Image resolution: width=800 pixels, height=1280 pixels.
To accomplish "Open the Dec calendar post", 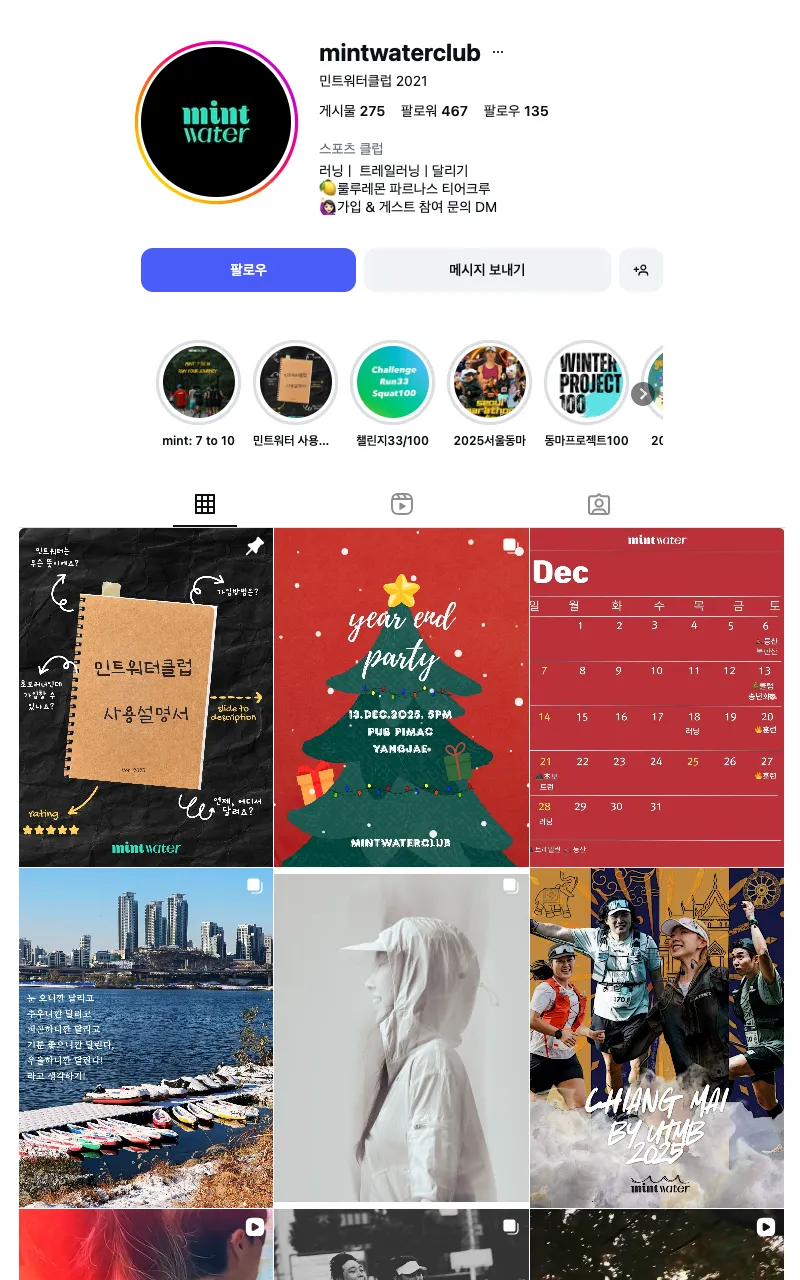I will (657, 697).
